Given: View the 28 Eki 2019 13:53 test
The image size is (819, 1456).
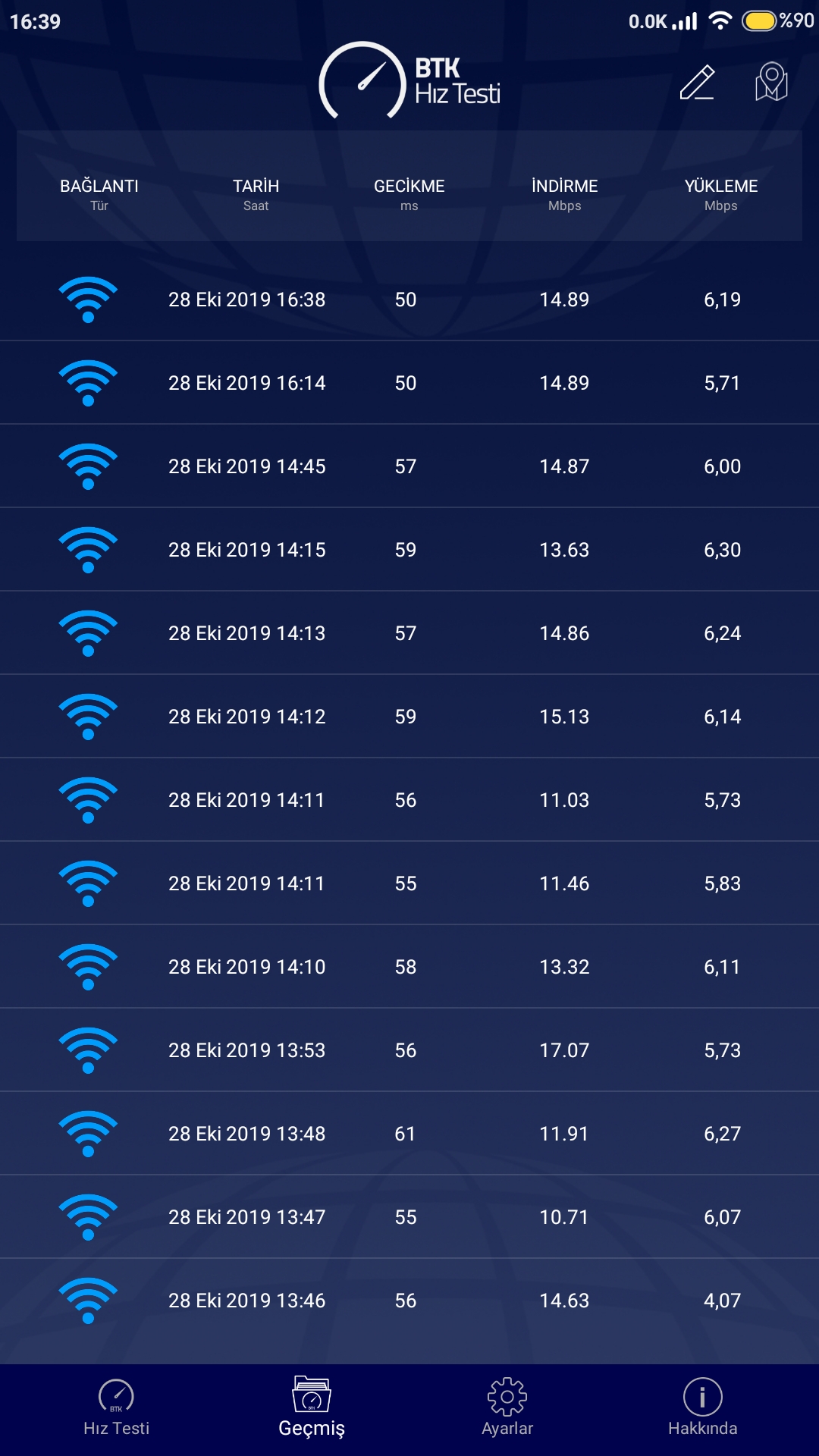Looking at the screenshot, I should tap(409, 1050).
